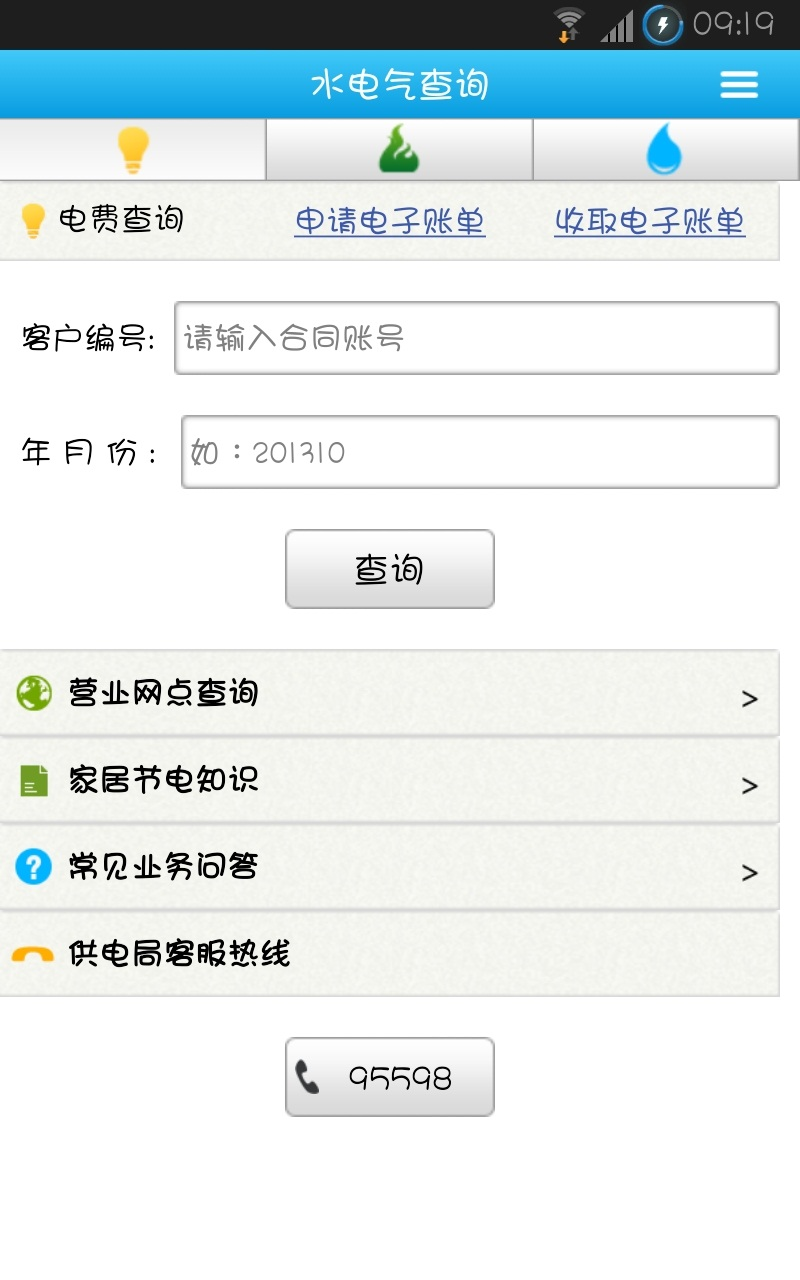Call the 95598 hotline button

point(390,1077)
